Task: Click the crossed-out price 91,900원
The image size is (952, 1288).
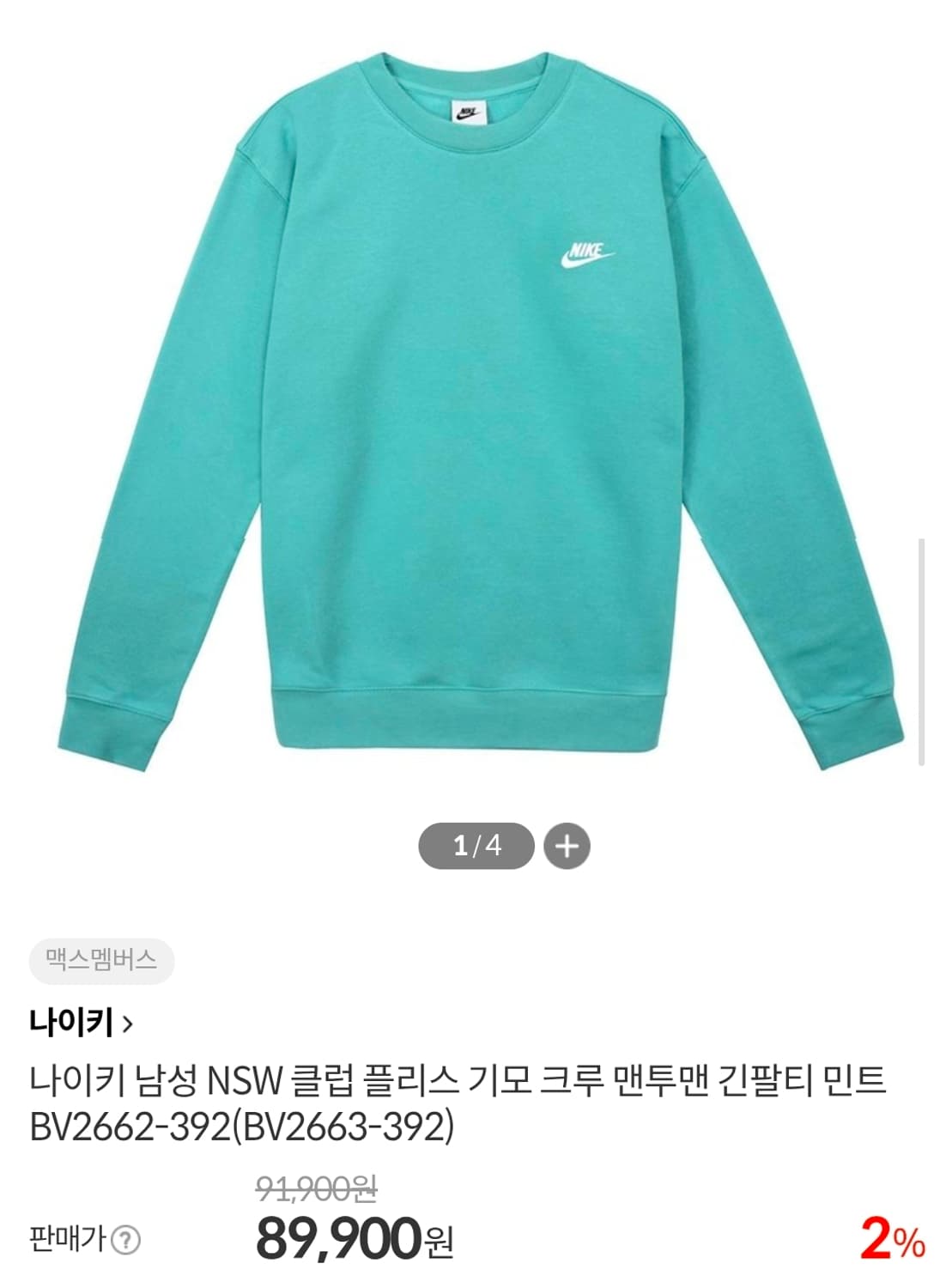Action: tap(315, 1188)
